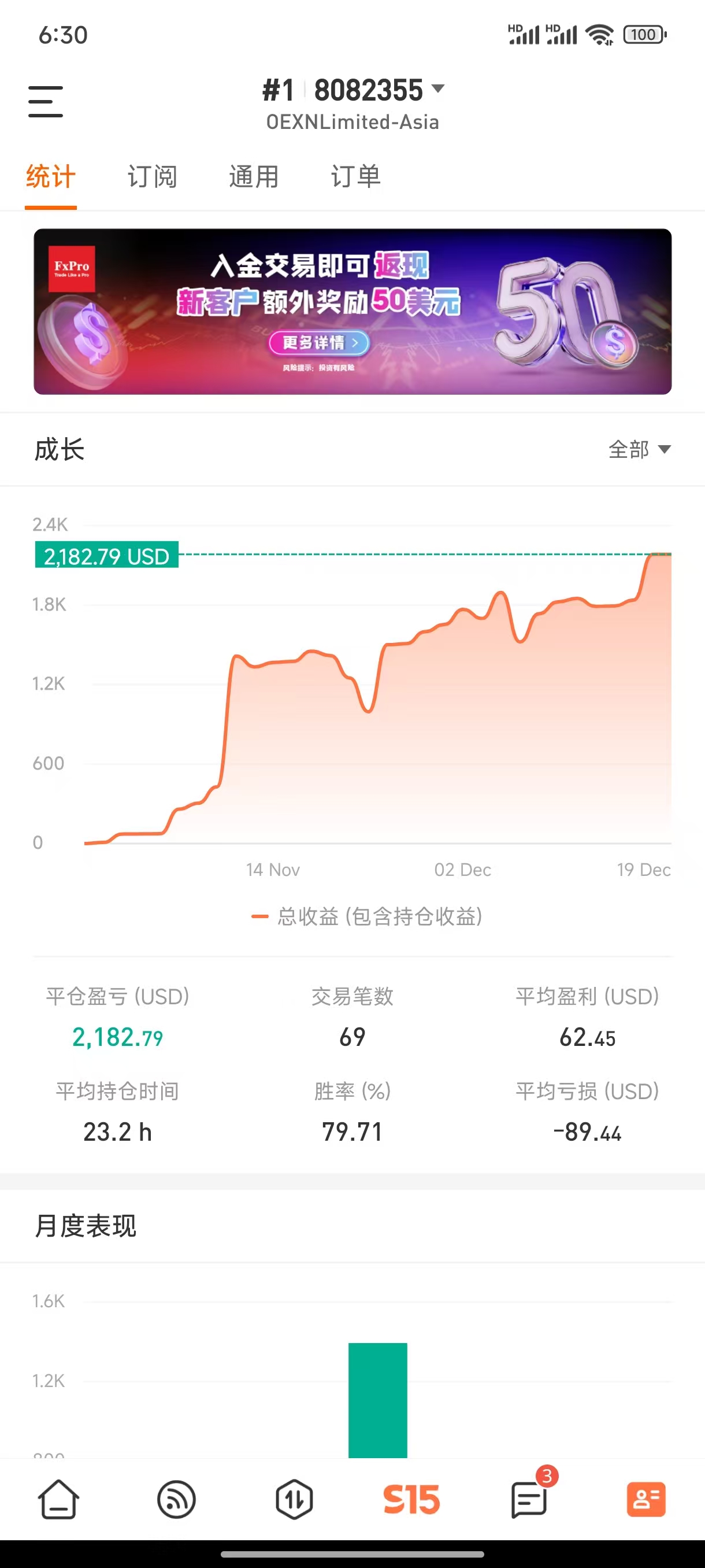Open messages with 3 unread badge

[529, 1499]
